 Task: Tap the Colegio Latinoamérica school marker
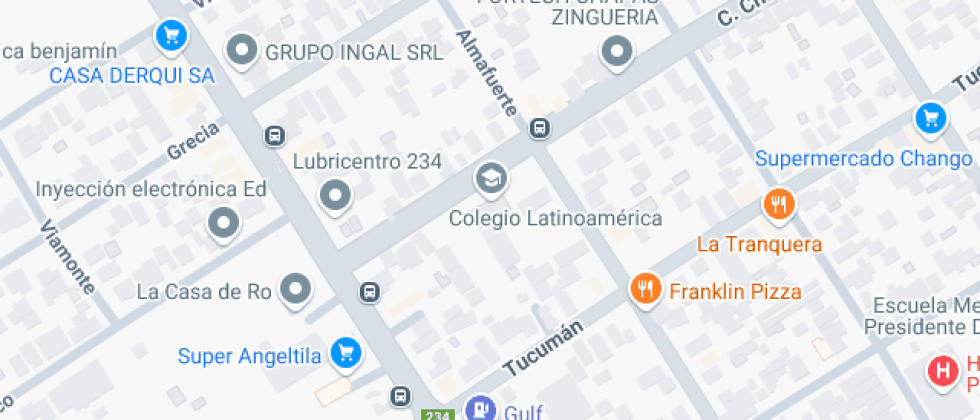491,179
